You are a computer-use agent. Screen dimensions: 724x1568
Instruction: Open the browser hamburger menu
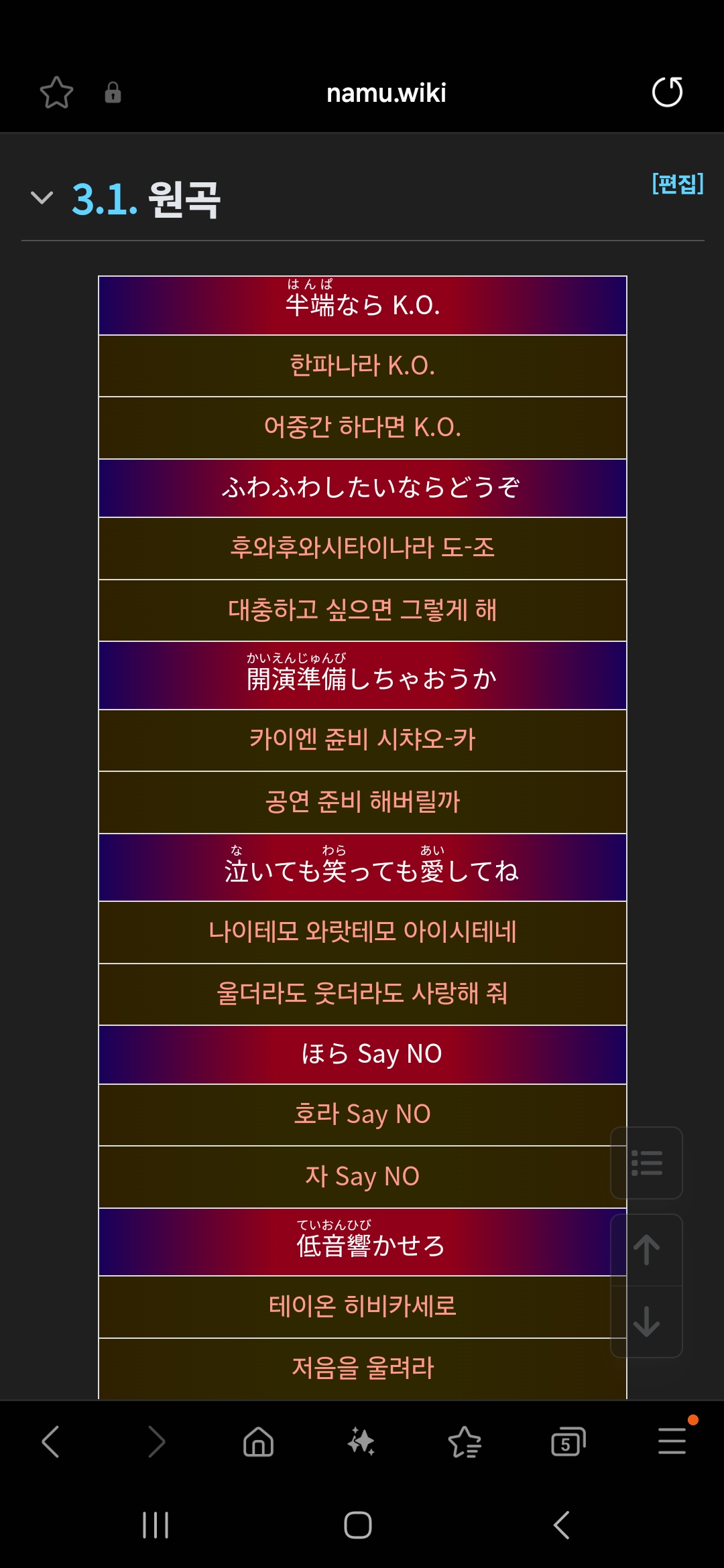click(672, 1441)
